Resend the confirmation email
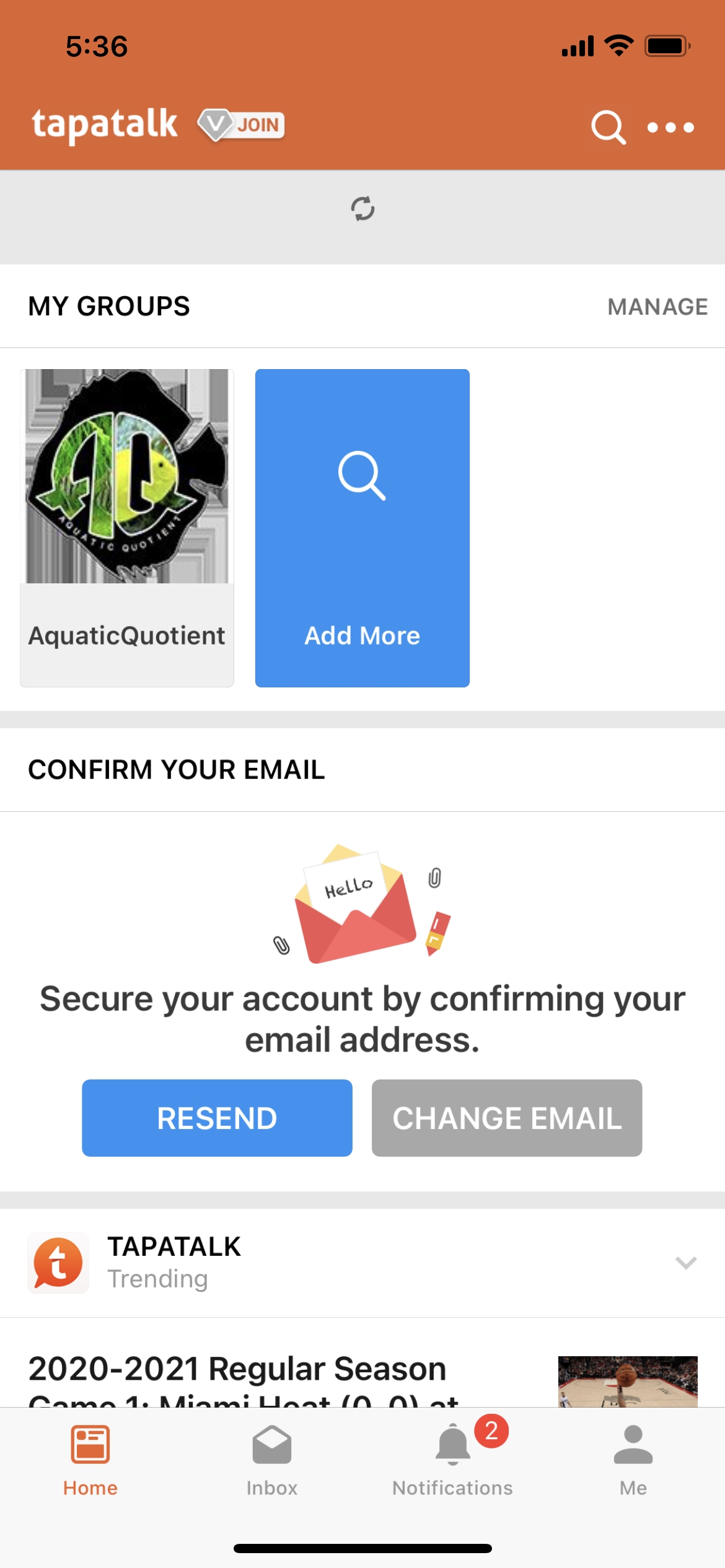Image resolution: width=725 pixels, height=1568 pixels. tap(217, 1118)
